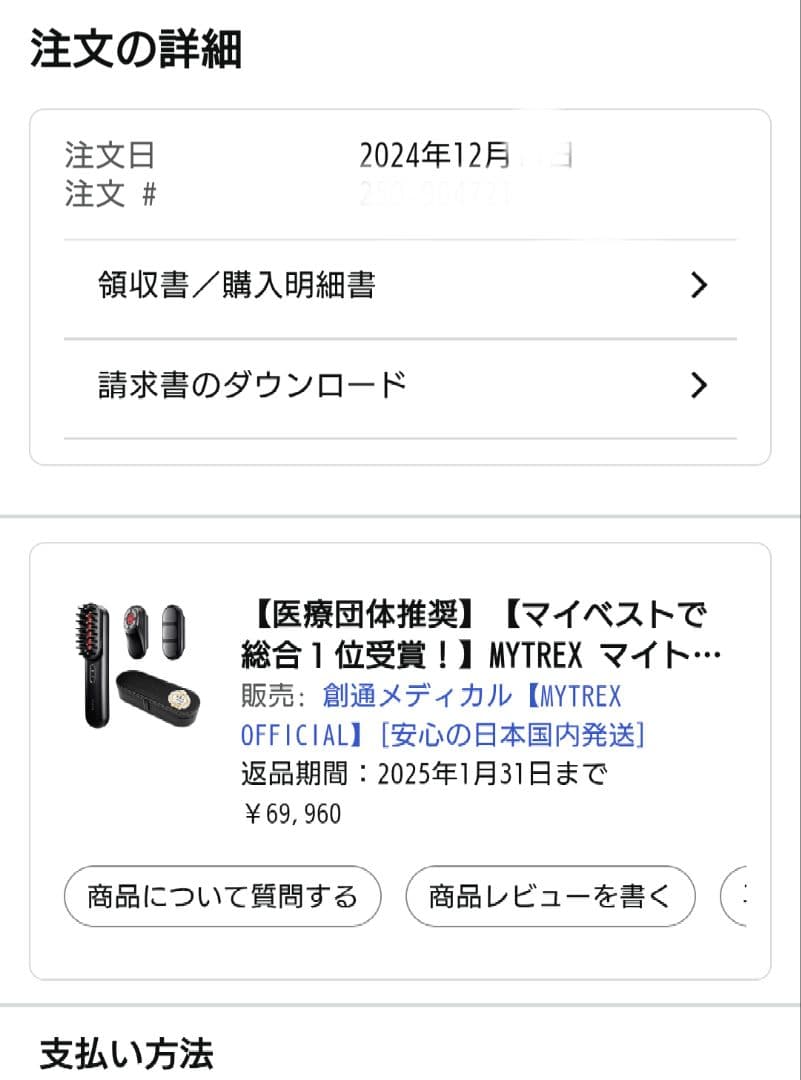Select the price ¥69,960 text
Screen dimensions: 801x1080
point(302,813)
